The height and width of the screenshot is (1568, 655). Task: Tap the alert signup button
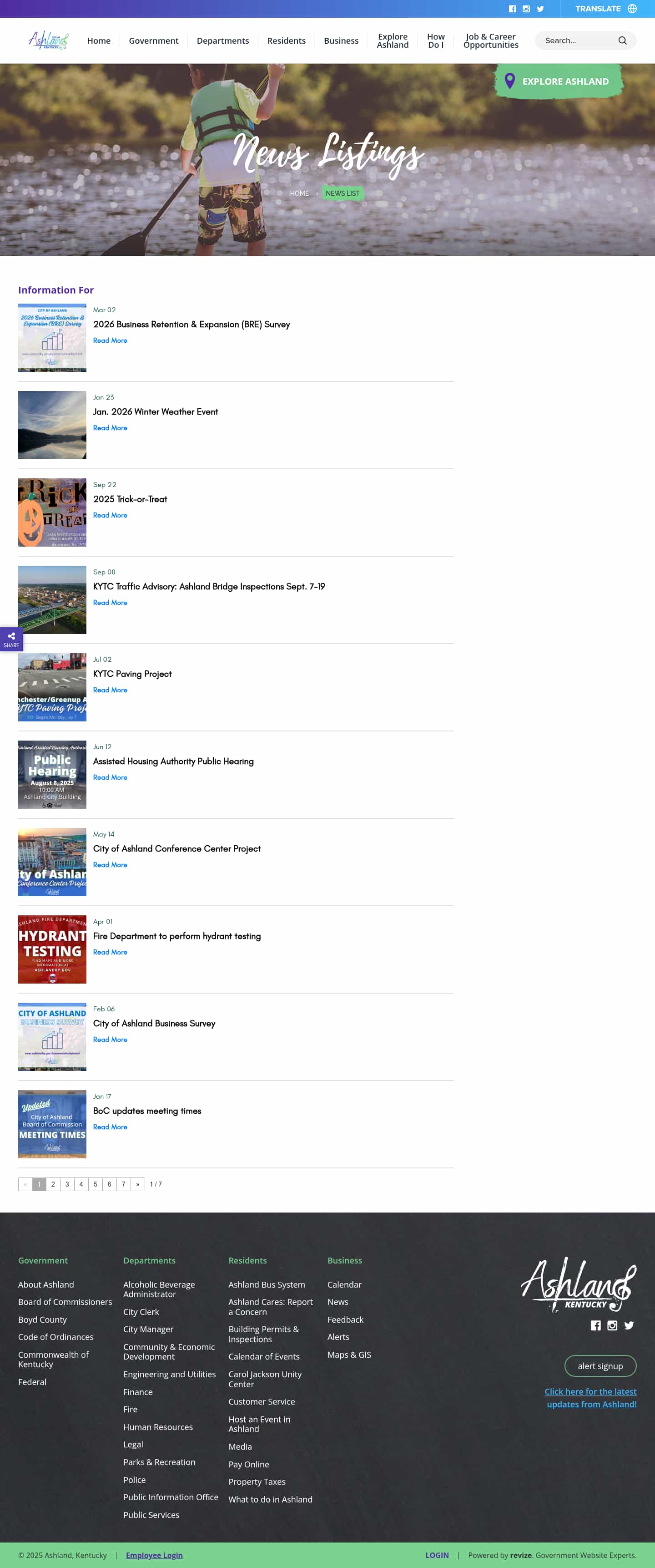[x=600, y=1365]
